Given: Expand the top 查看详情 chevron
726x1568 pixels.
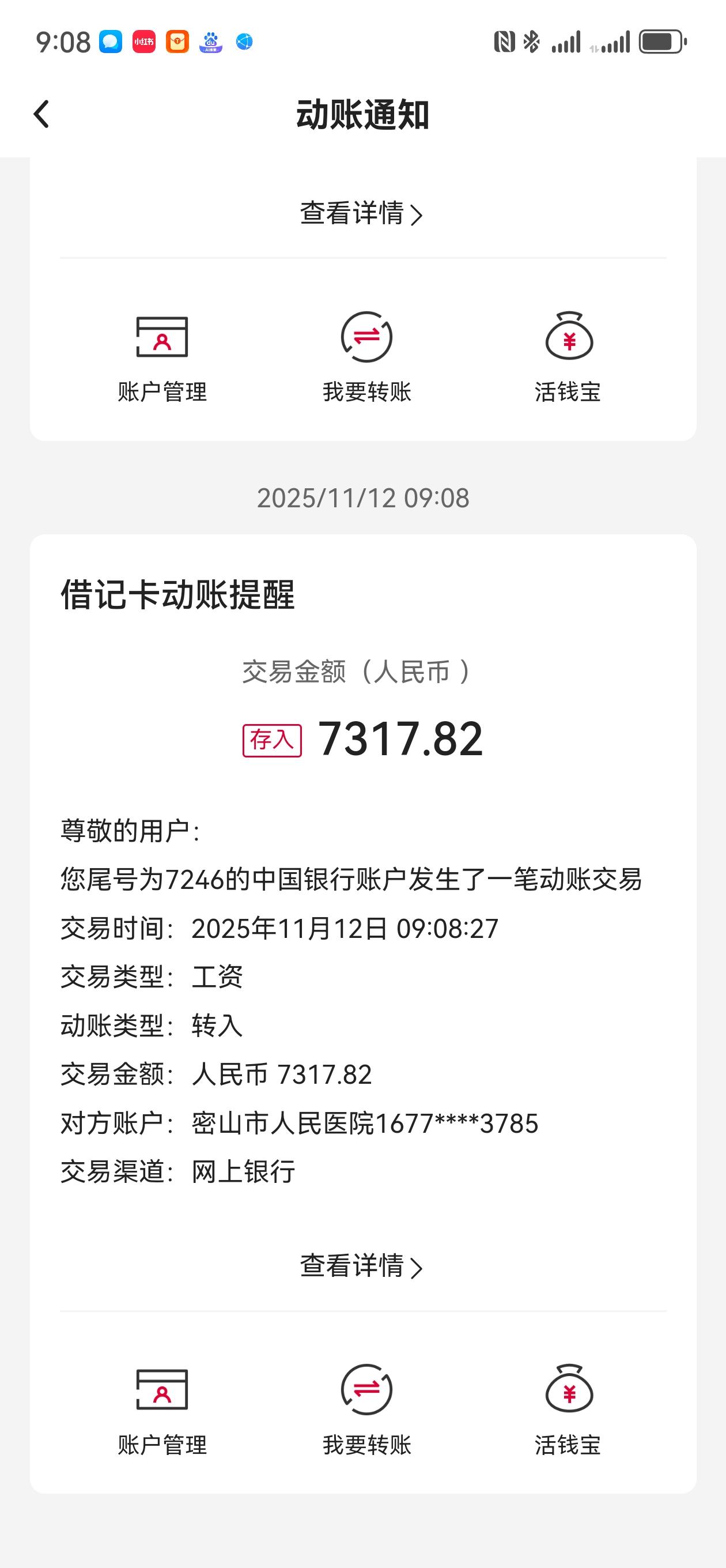Looking at the screenshot, I should click(418, 214).
